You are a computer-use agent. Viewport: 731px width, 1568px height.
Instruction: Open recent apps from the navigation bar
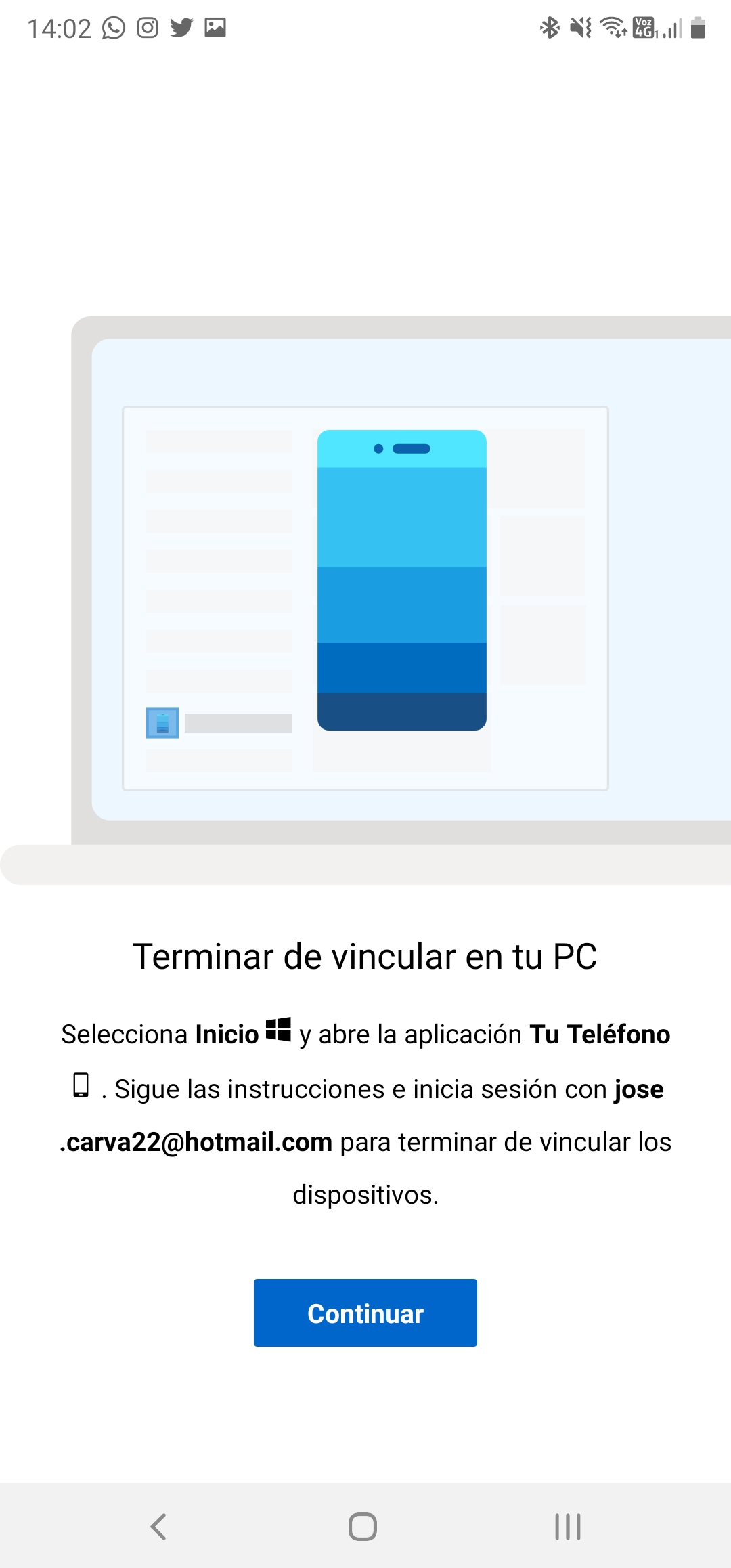coord(567,1526)
